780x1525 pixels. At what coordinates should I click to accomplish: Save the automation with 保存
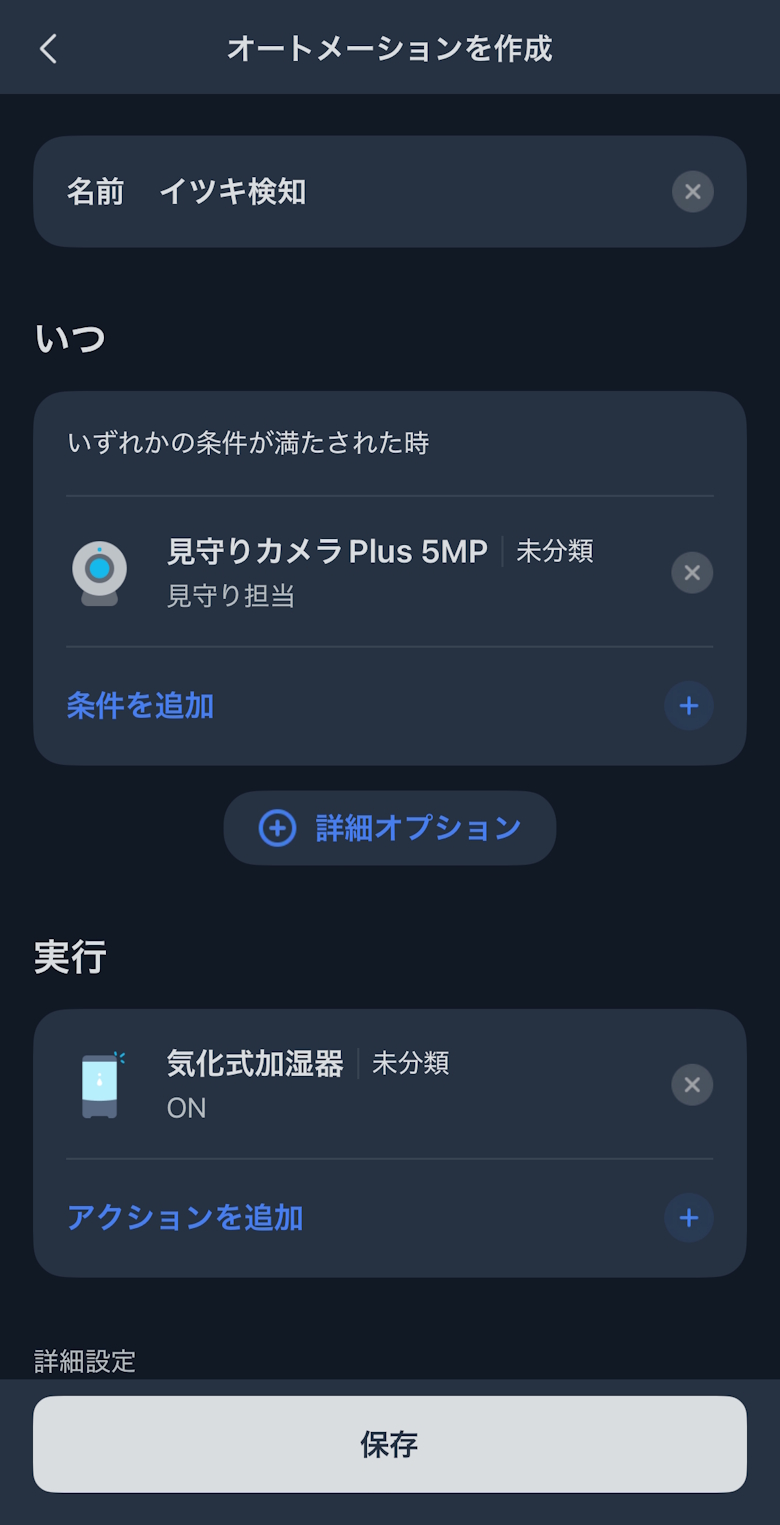click(x=390, y=1444)
